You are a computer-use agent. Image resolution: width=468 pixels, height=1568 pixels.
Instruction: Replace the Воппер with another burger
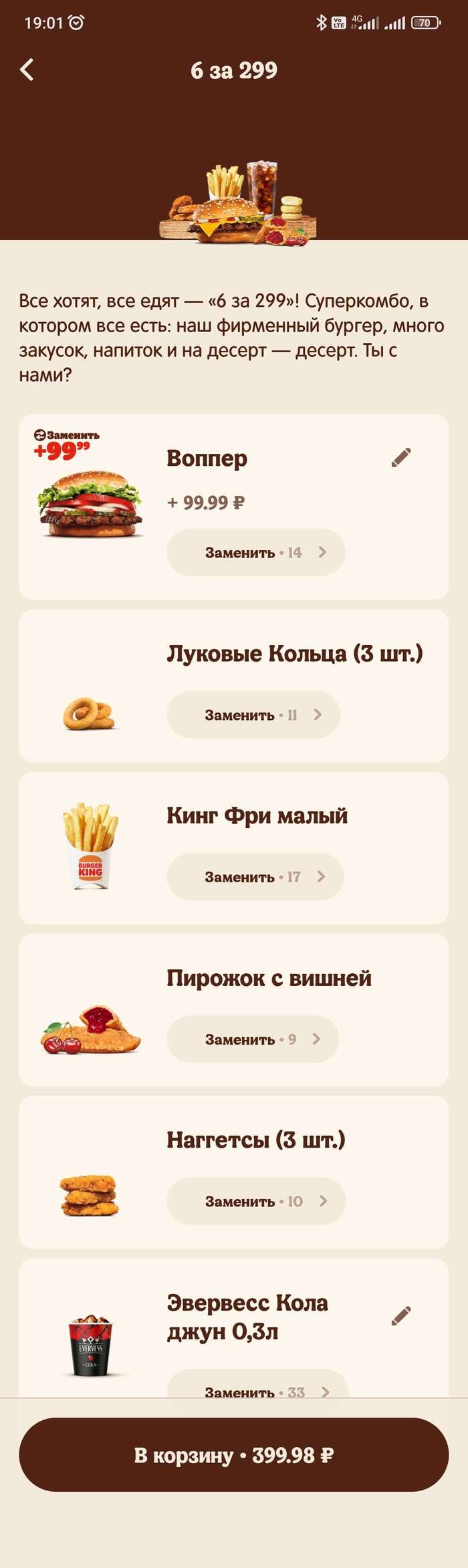[255, 552]
